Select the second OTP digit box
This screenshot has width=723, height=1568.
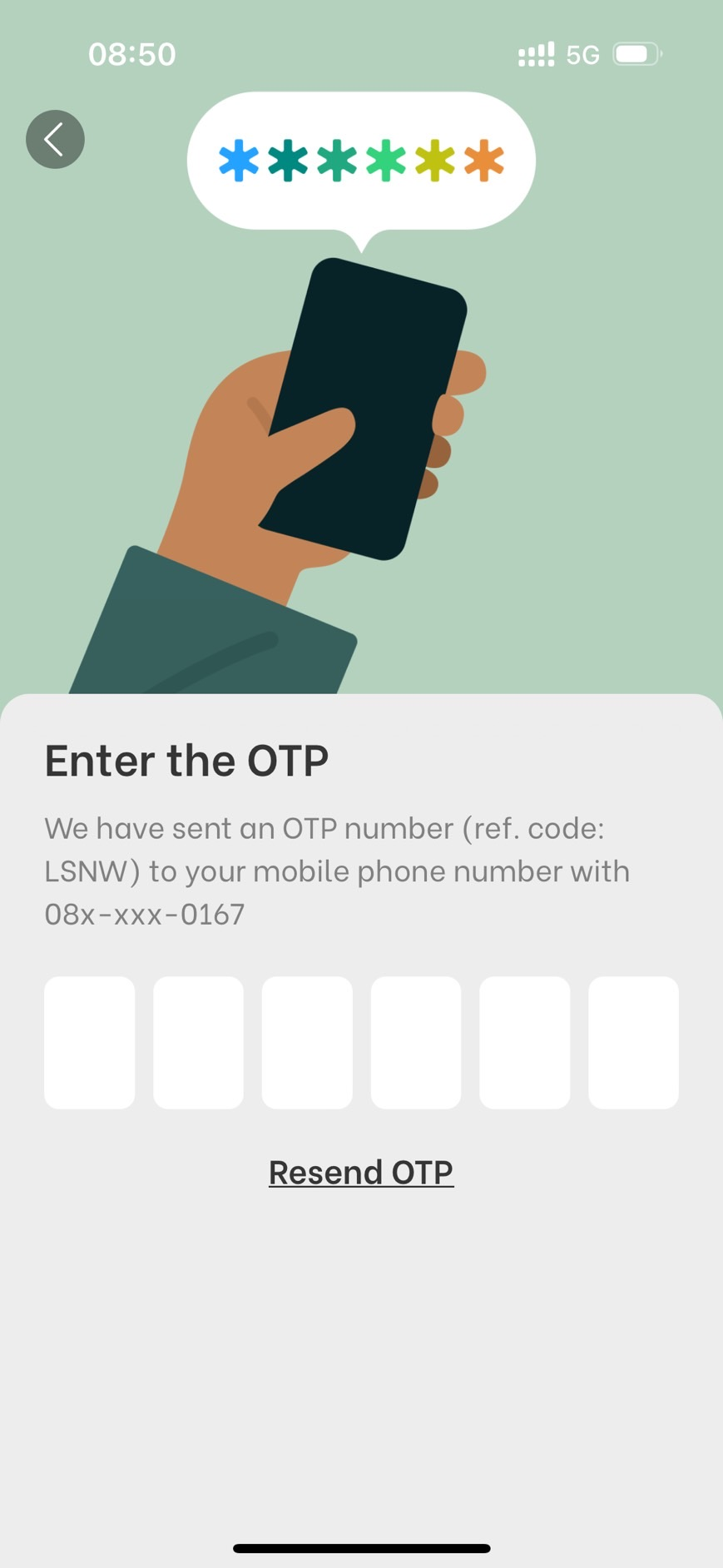pyautogui.click(x=198, y=1042)
